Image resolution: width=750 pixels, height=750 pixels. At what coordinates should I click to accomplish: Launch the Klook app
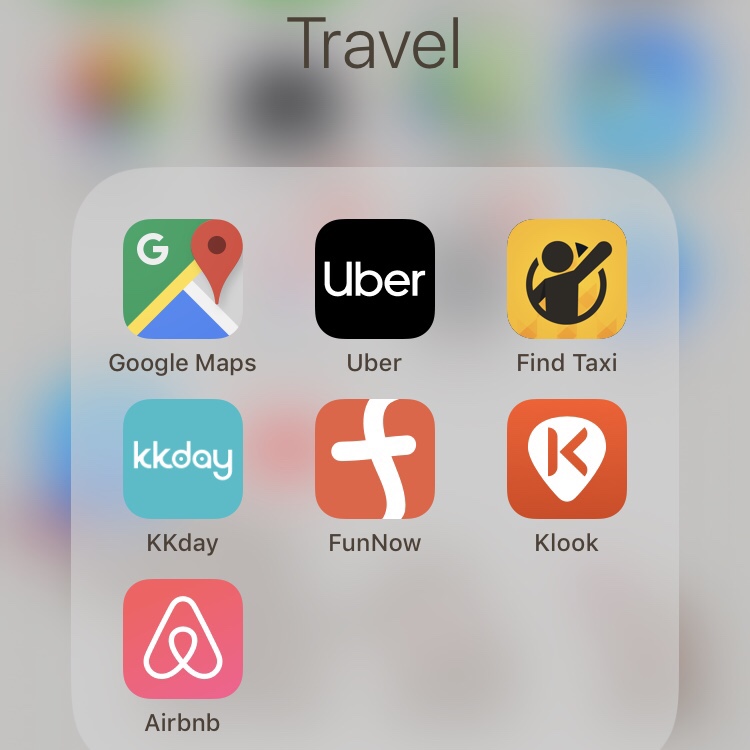click(x=567, y=459)
